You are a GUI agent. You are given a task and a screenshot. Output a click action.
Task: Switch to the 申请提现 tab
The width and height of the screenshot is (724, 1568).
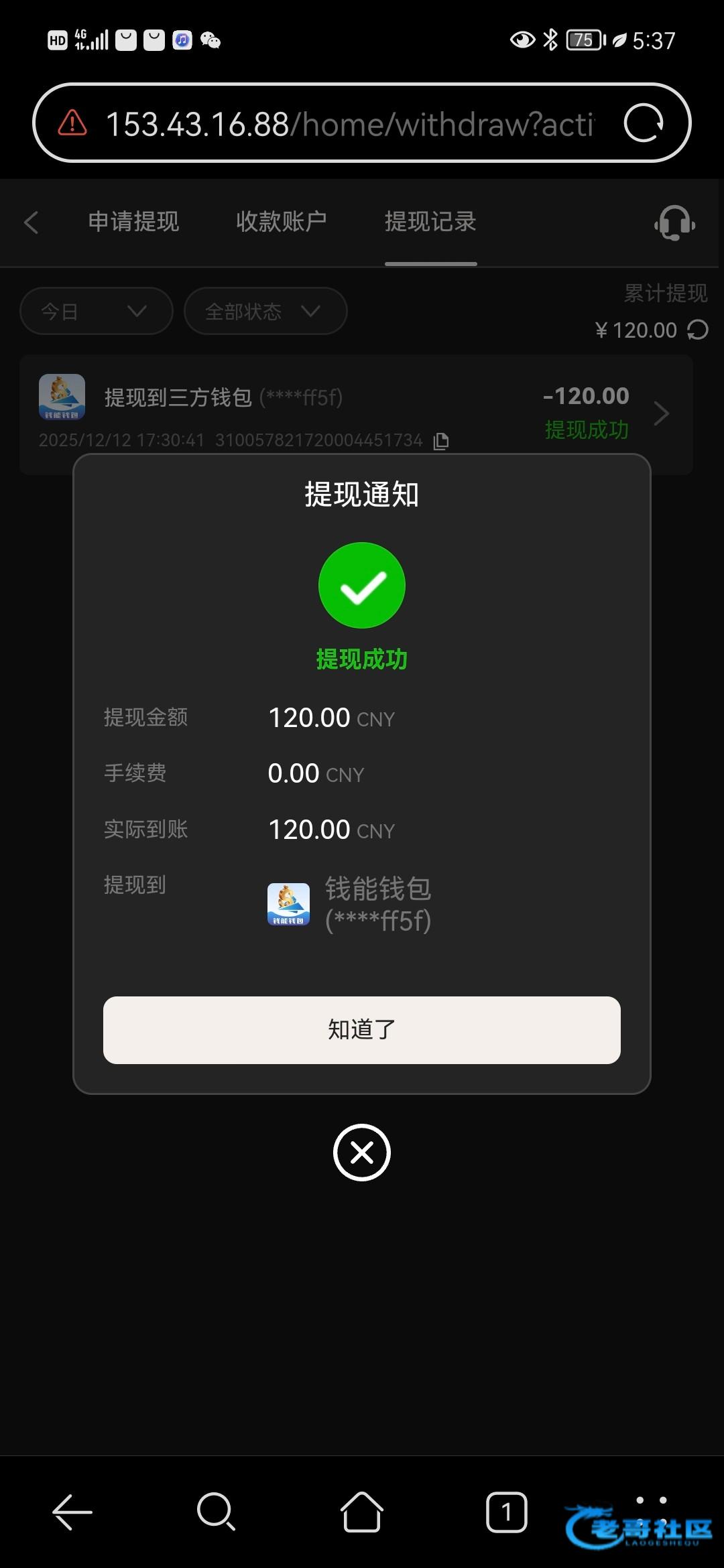(x=133, y=222)
